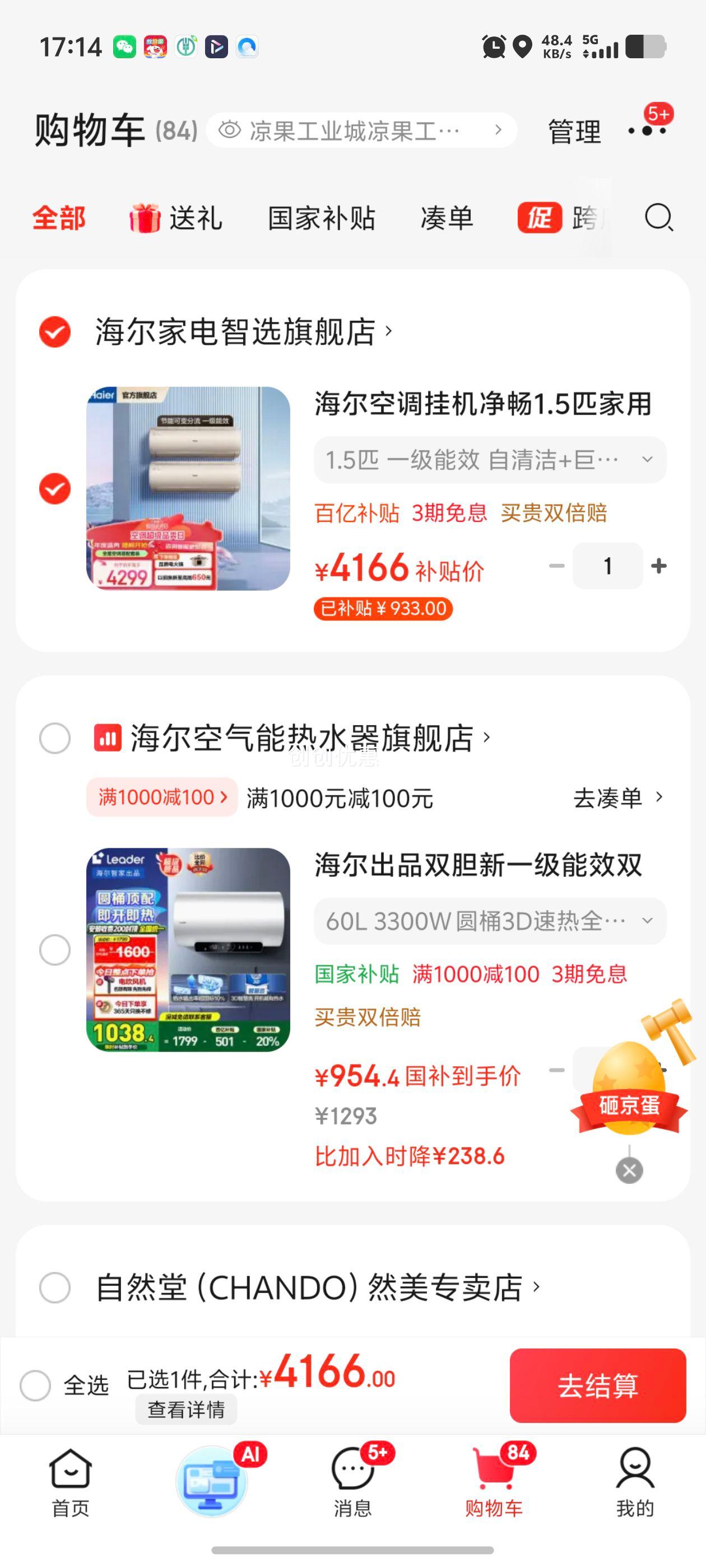Open the air conditioner spec dropdown
Screen dimensions: 706x1568
click(x=487, y=460)
